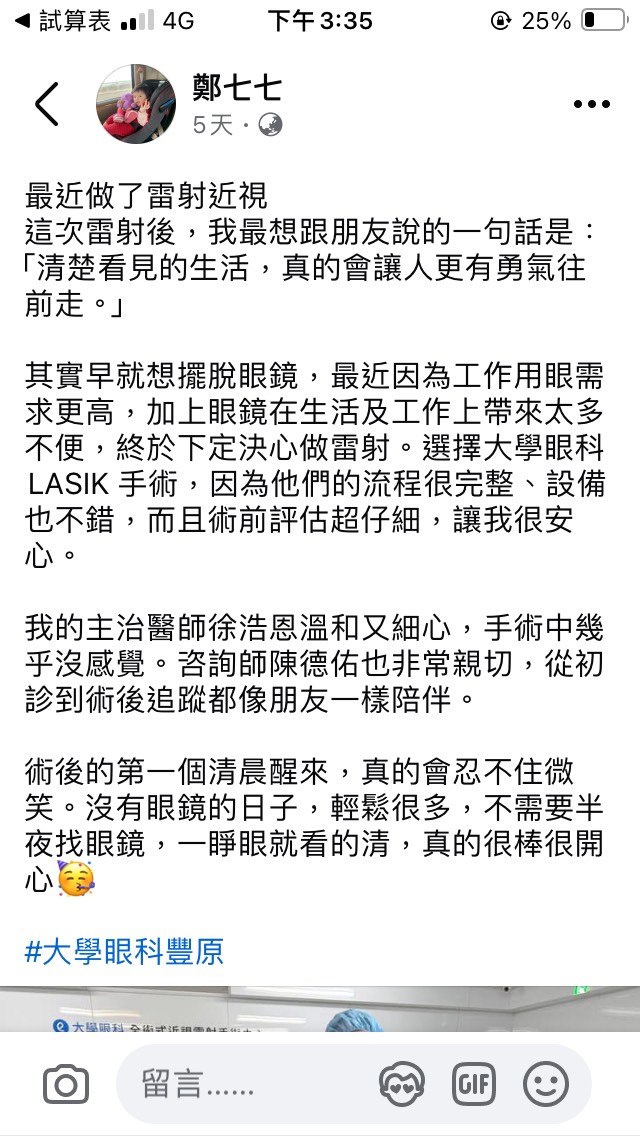Image resolution: width=640 pixels, height=1136 pixels.
Task: Open the #大學眼科豐原 hashtag
Action: (x=124, y=950)
